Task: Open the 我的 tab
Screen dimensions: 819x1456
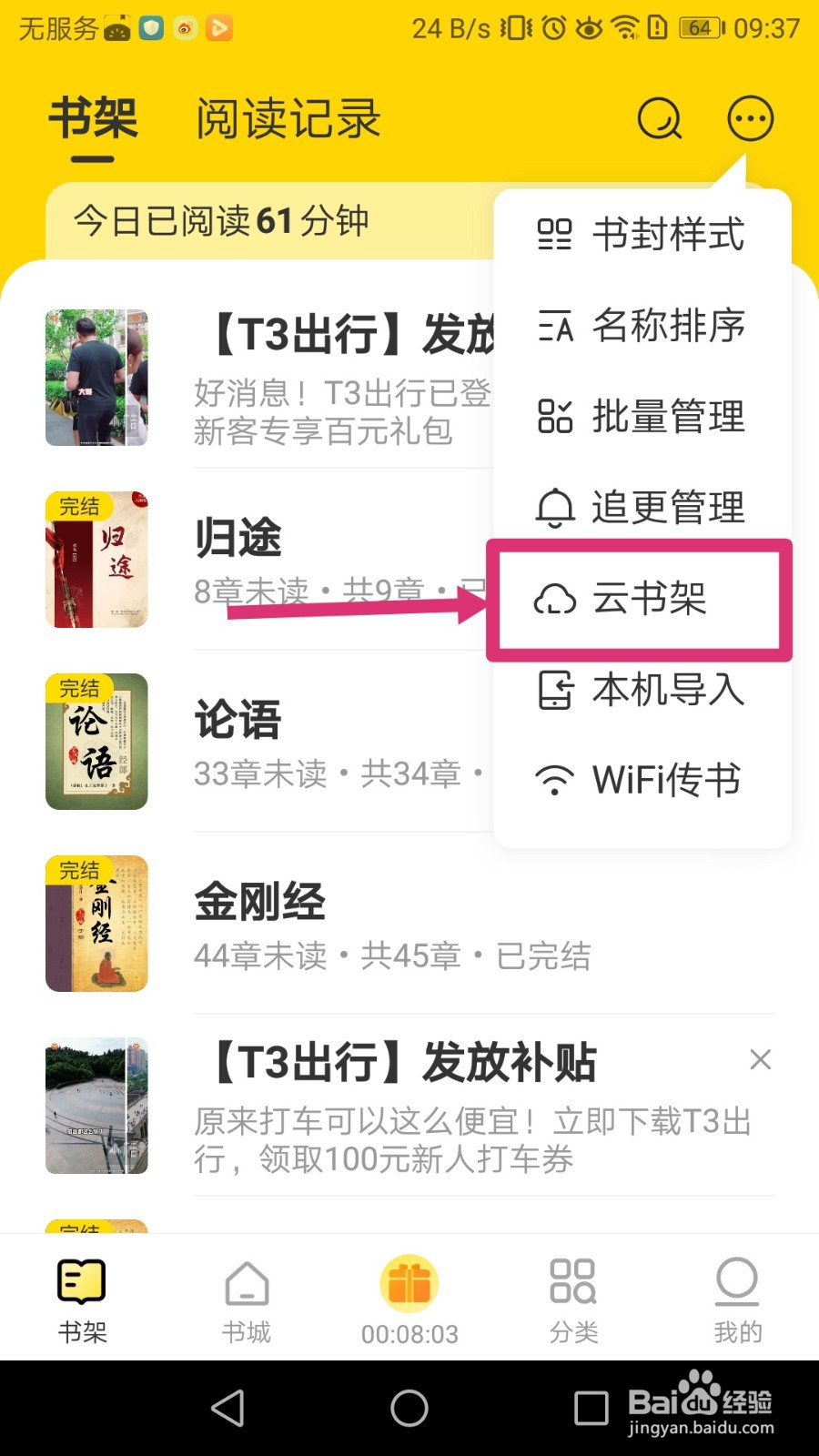Action: tap(737, 1301)
